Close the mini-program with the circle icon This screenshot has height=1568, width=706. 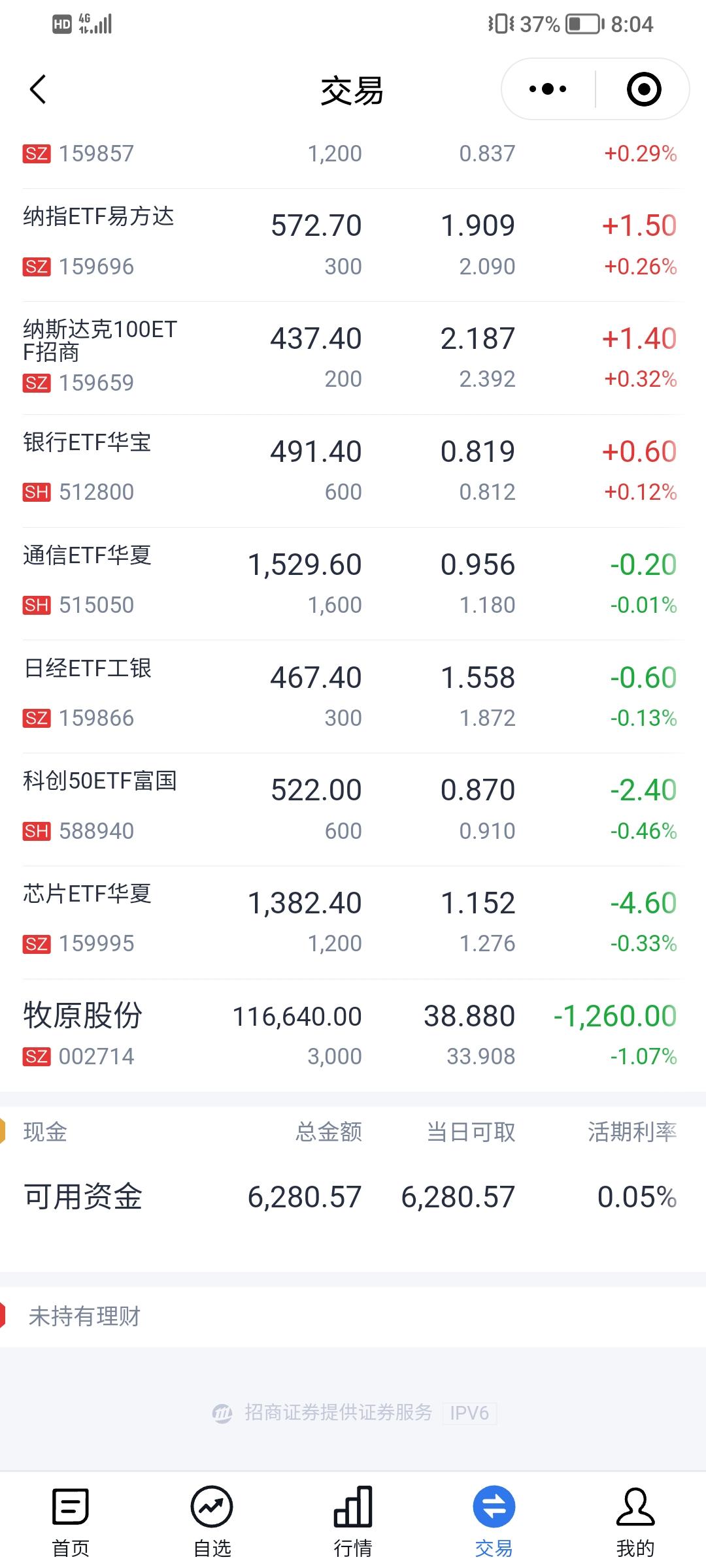pos(643,89)
